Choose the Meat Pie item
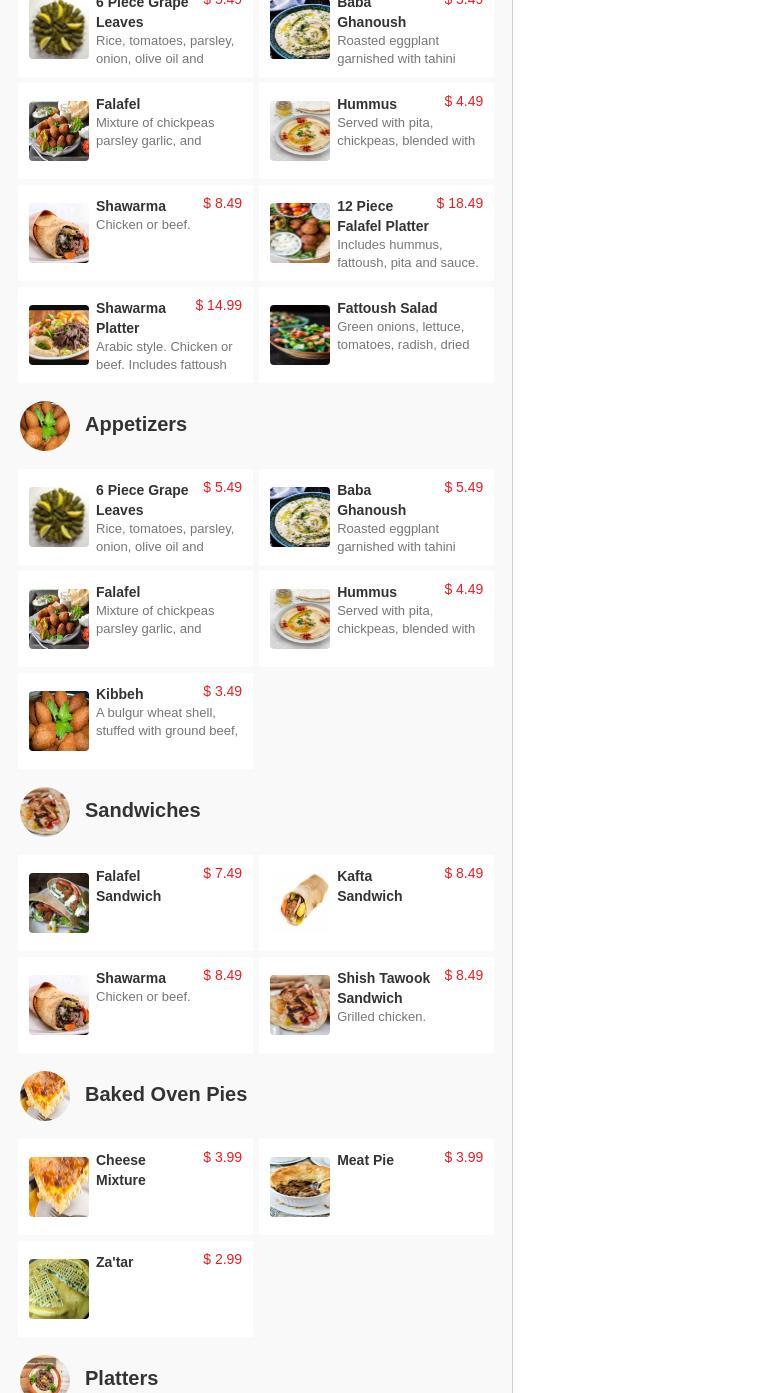The width and height of the screenshot is (770, 1393). pos(376,1187)
